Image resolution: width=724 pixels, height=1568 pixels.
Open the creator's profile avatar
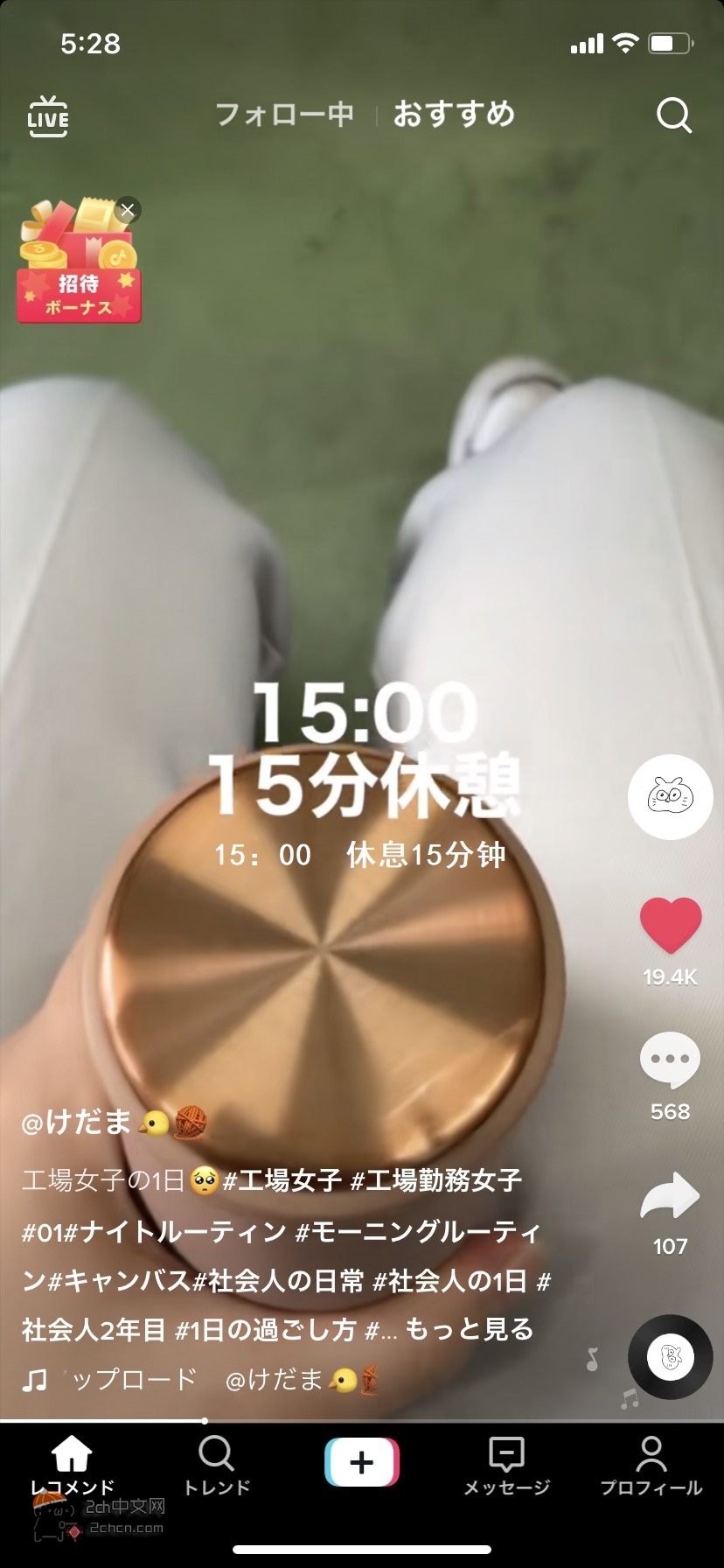670,797
